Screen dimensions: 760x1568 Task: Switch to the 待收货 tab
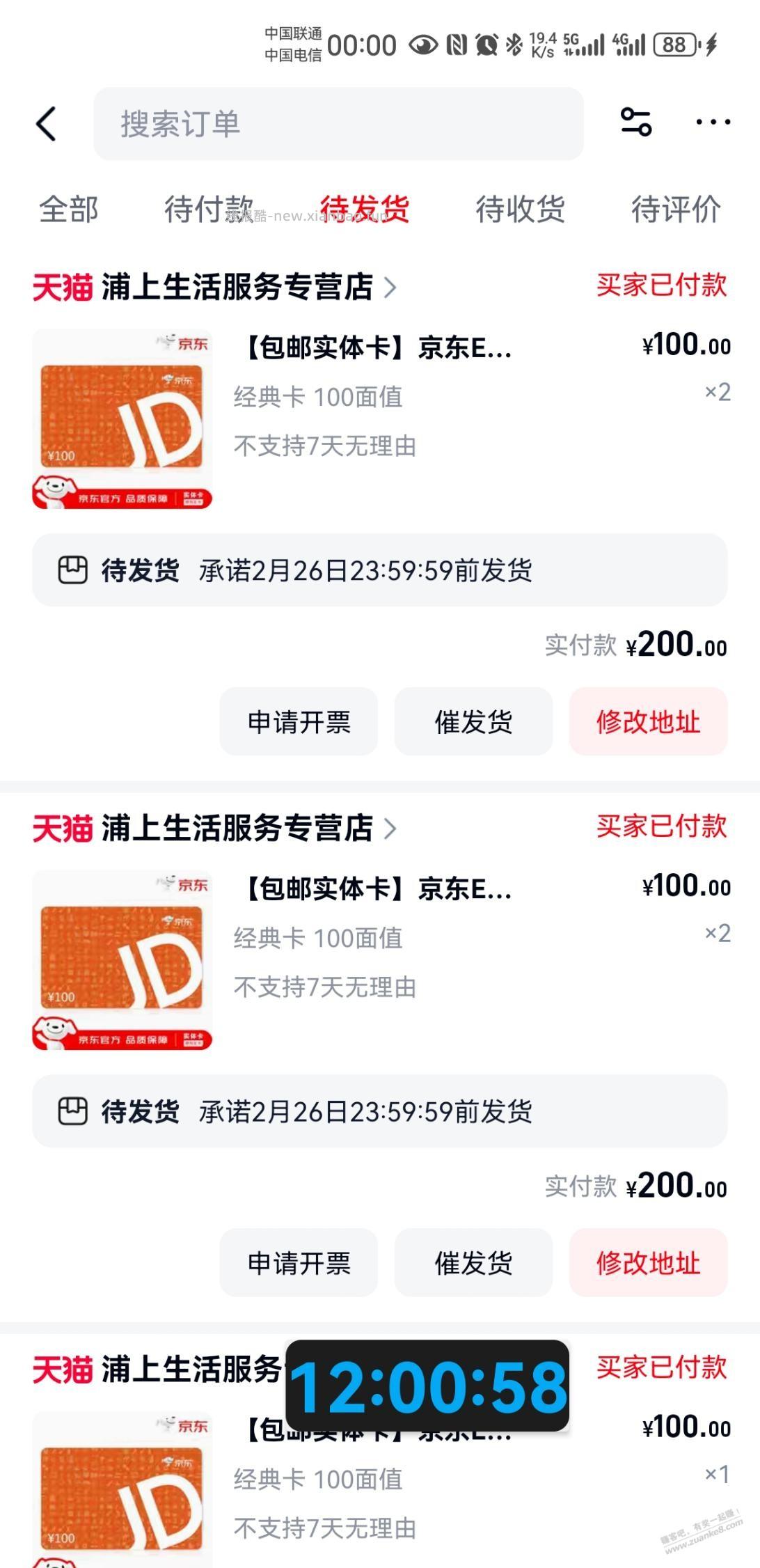pos(521,210)
